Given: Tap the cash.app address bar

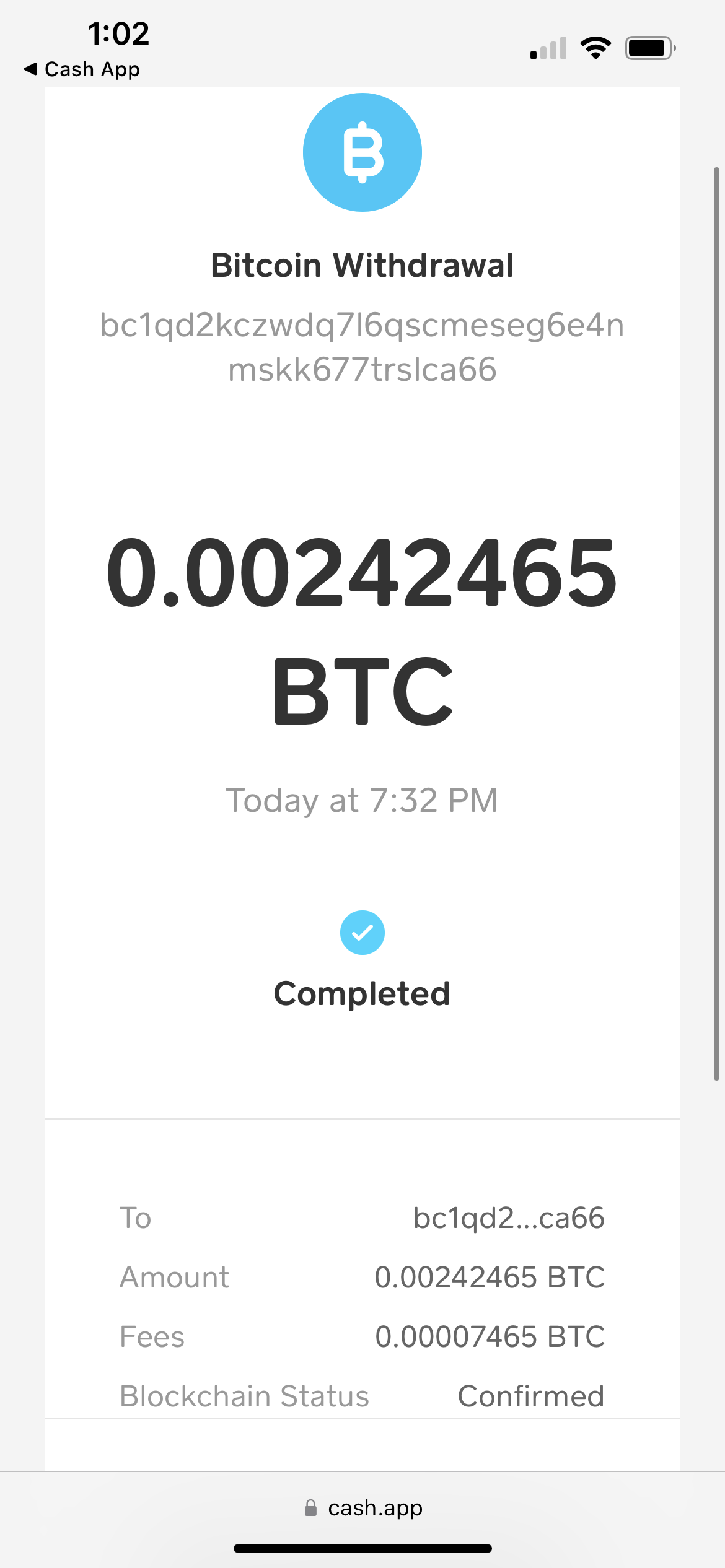Looking at the screenshot, I should (x=363, y=1508).
